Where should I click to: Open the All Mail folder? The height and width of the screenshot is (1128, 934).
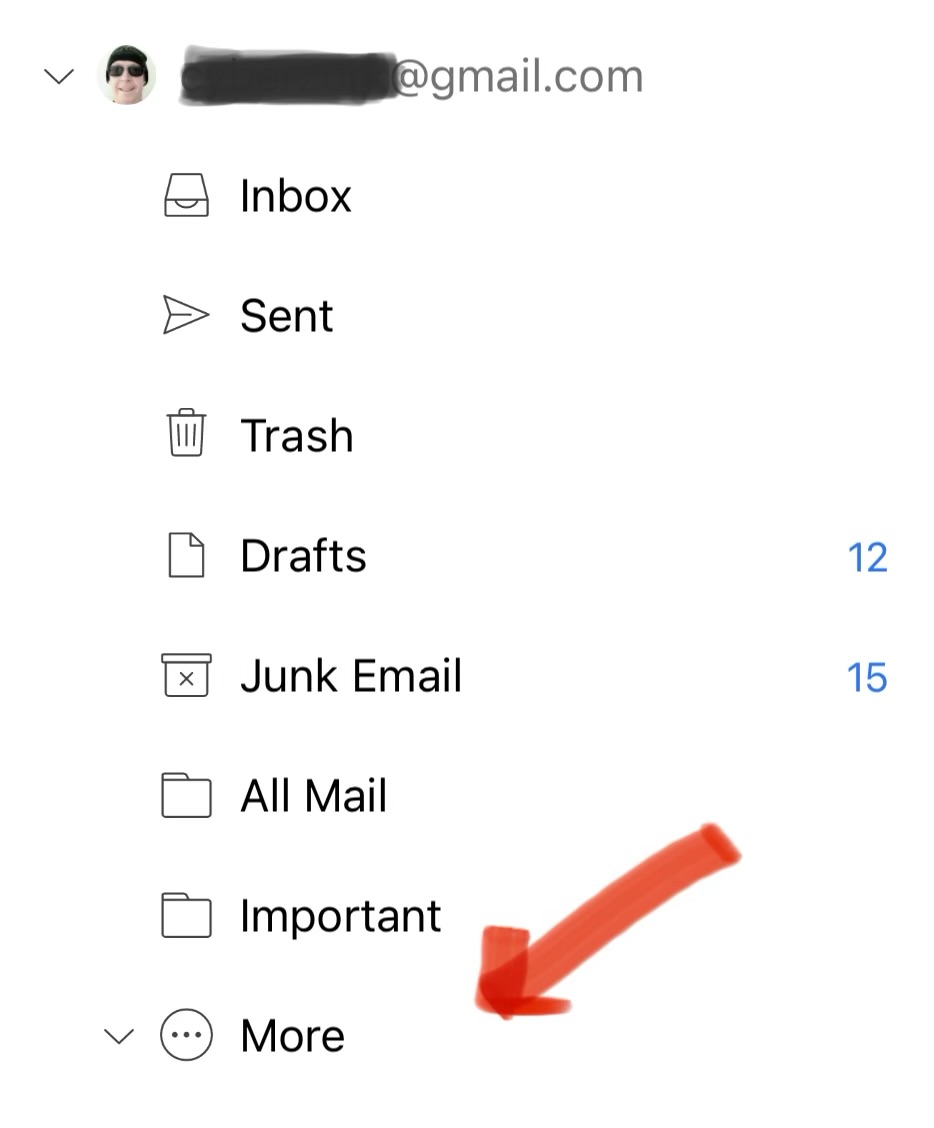[x=313, y=796]
